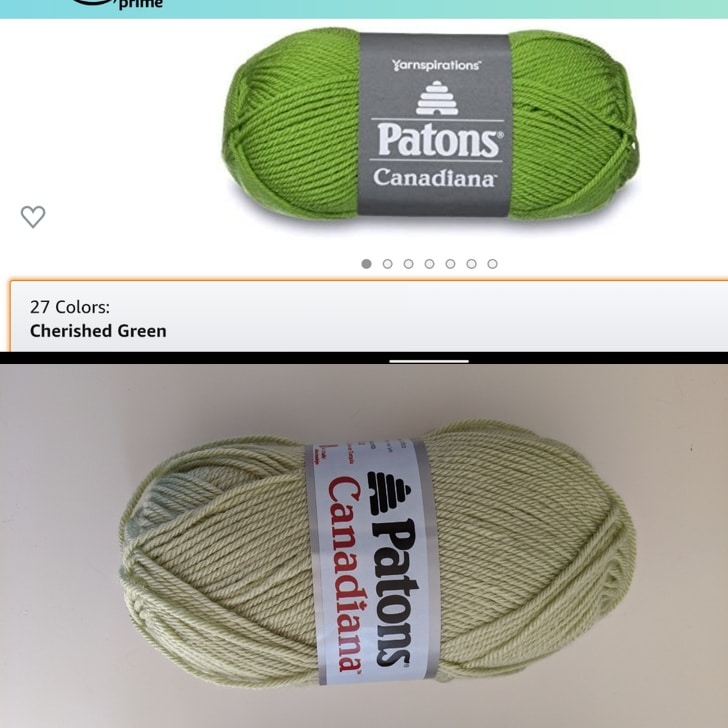This screenshot has width=728, height=728.
Task: Jump to the second product image dot
Action: (387, 264)
